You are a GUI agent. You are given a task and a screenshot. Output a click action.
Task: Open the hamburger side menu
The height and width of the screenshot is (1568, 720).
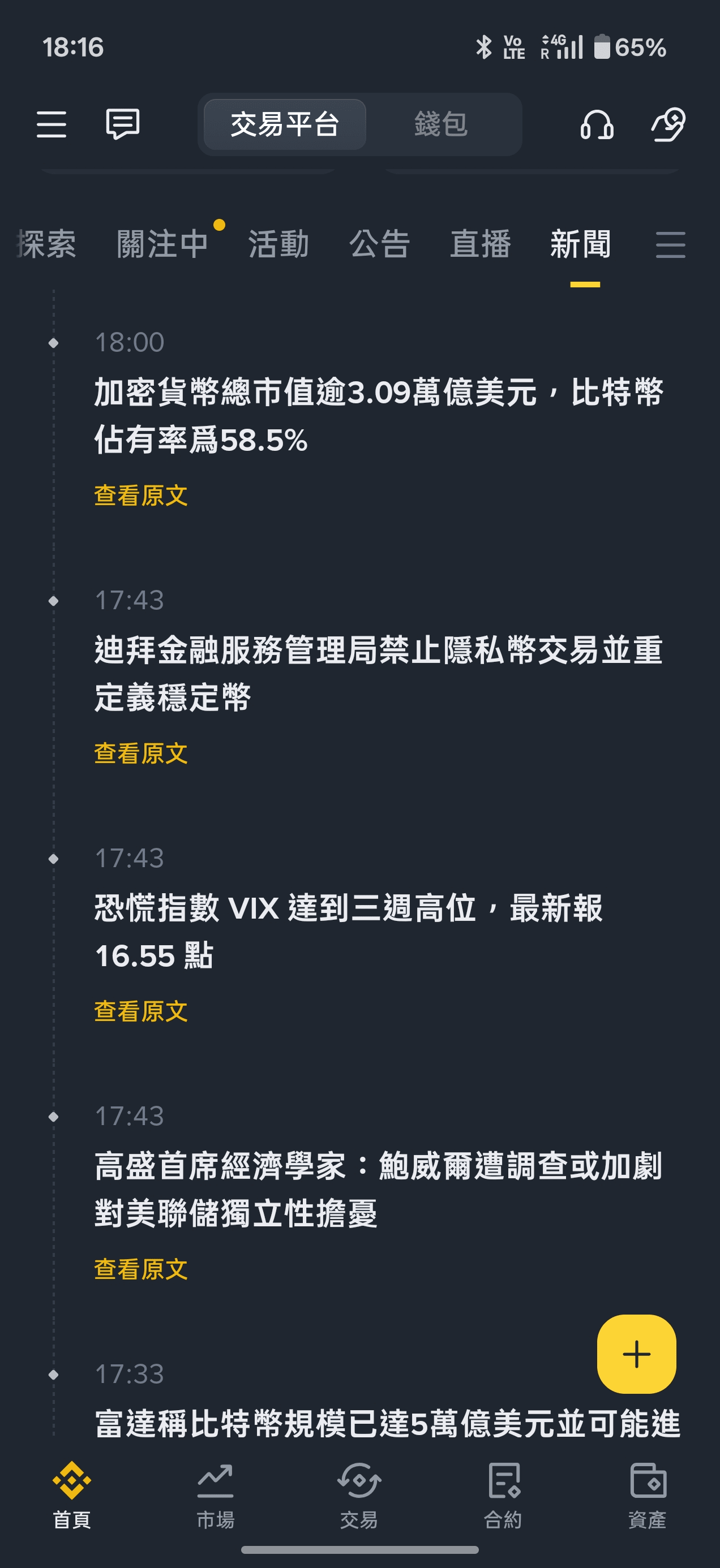tap(51, 124)
